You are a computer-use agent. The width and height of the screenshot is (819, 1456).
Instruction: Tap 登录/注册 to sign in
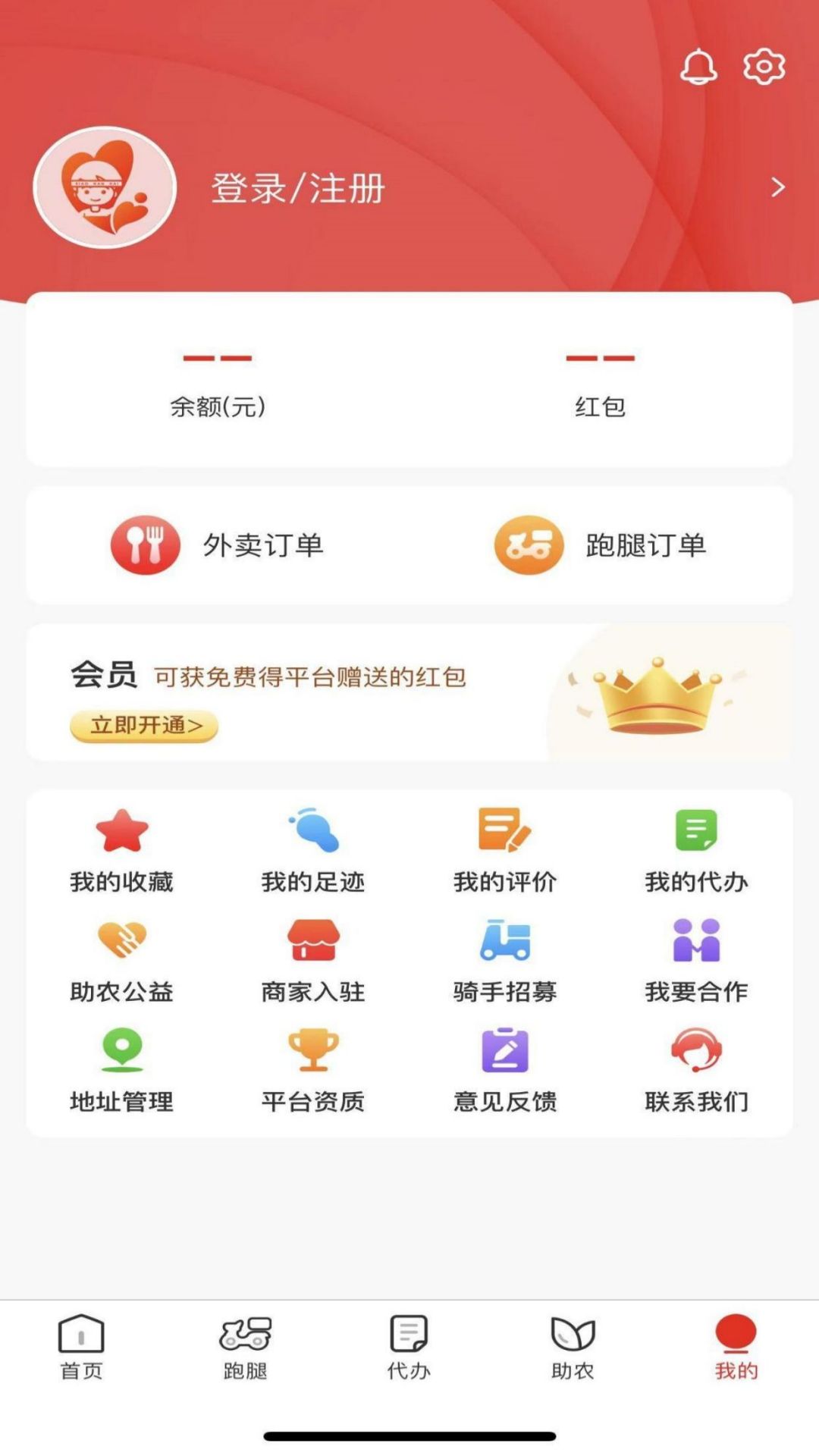(298, 189)
